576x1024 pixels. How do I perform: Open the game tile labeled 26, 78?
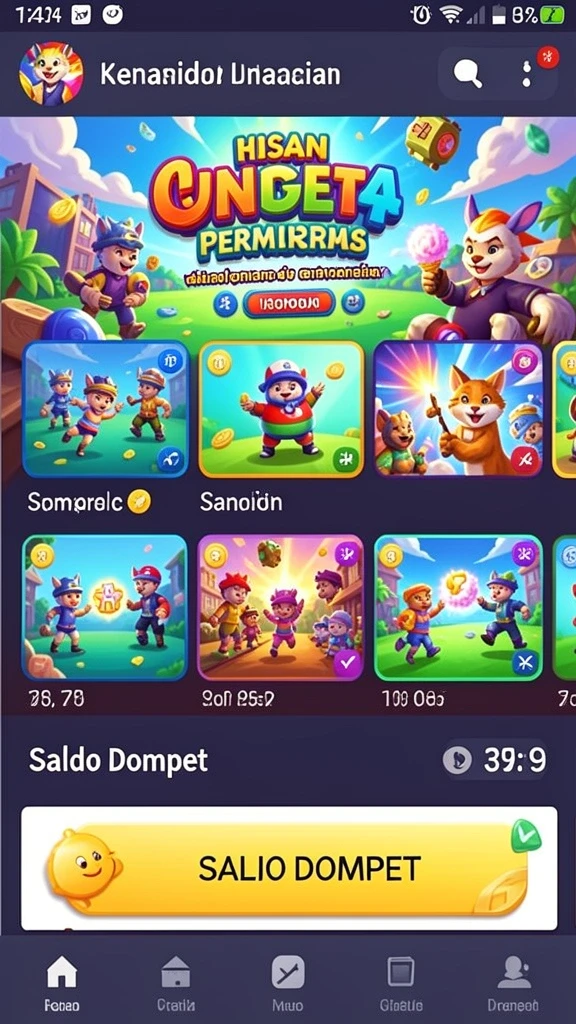(105, 608)
